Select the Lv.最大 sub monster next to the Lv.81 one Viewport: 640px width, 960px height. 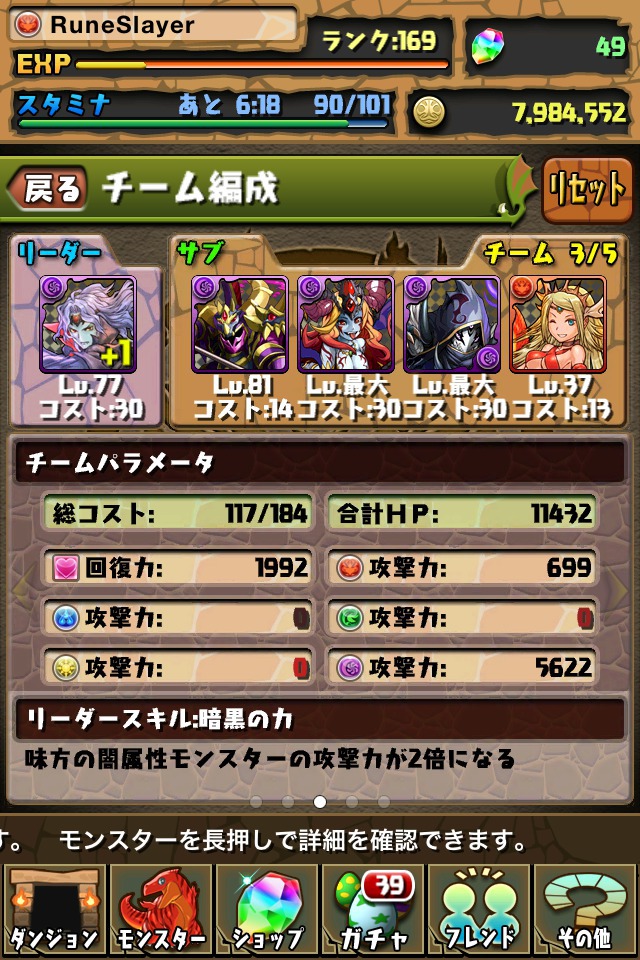[x=345, y=324]
